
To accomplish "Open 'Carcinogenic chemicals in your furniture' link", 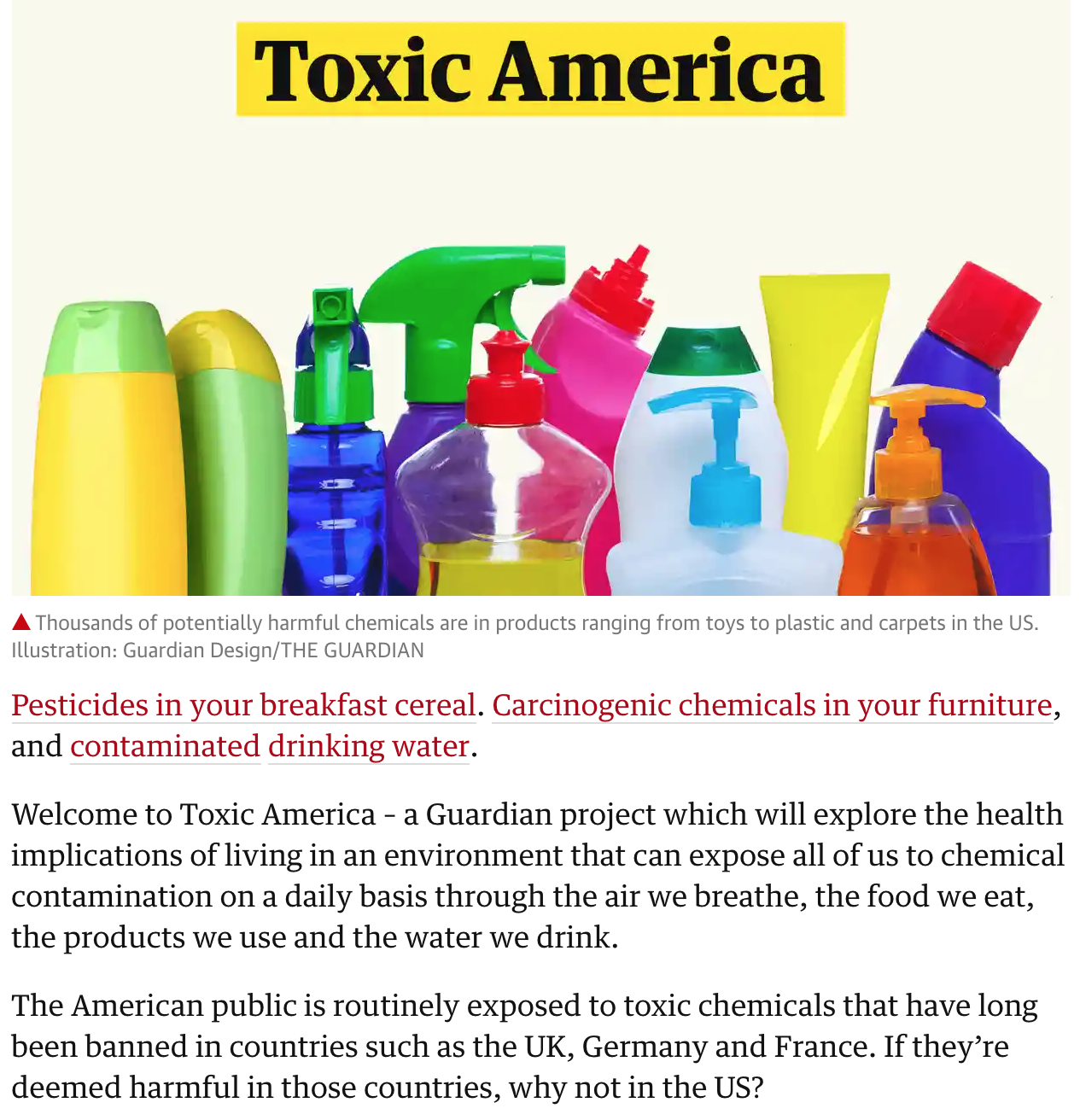I will [772, 705].
